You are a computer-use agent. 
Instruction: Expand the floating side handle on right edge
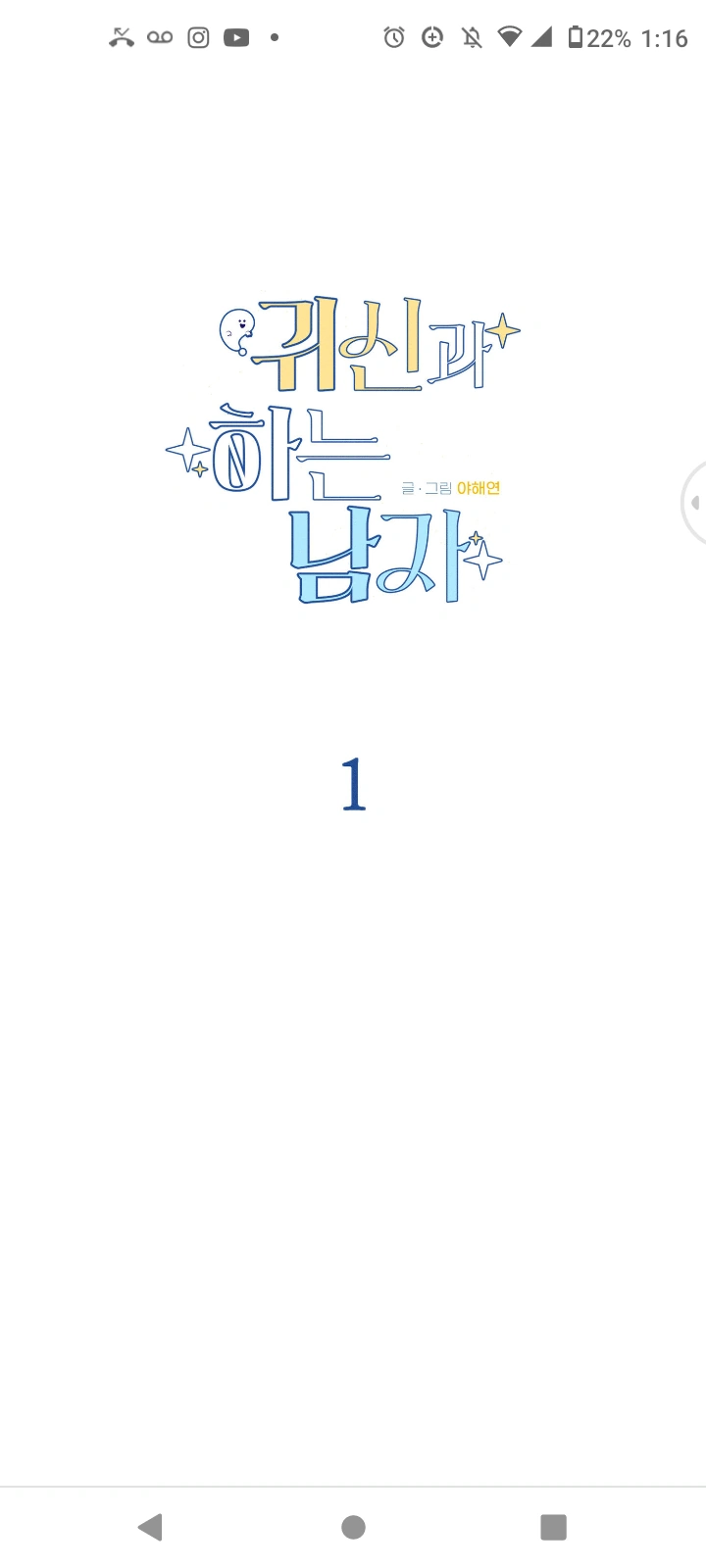click(x=694, y=503)
